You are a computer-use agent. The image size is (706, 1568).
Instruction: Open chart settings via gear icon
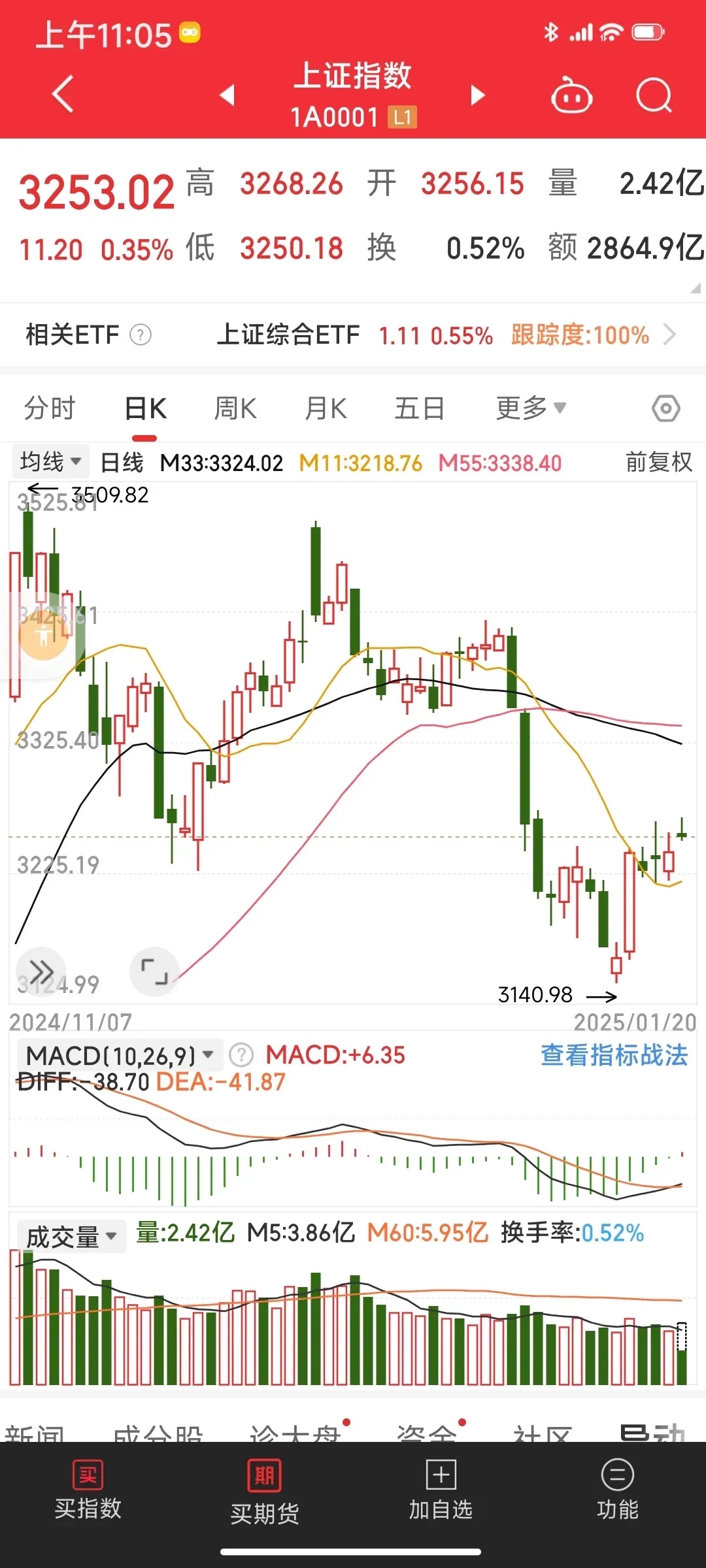(665, 407)
